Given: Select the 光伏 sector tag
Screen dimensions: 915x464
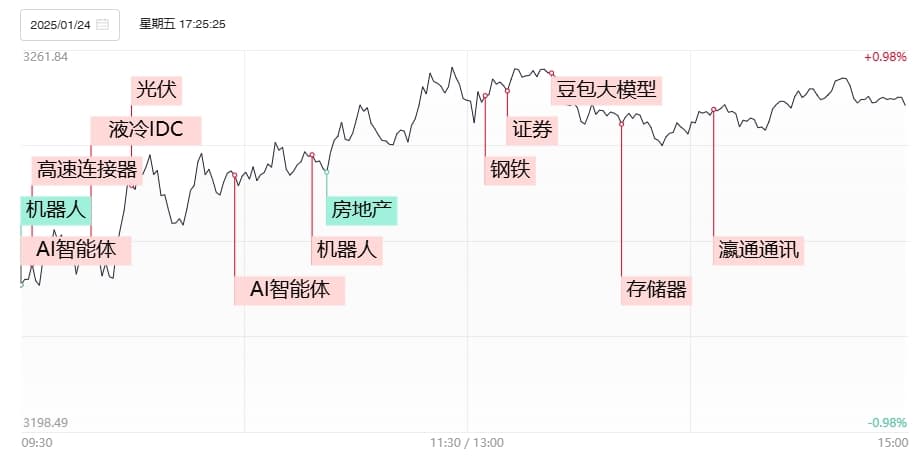Looking at the screenshot, I should click(x=155, y=90).
